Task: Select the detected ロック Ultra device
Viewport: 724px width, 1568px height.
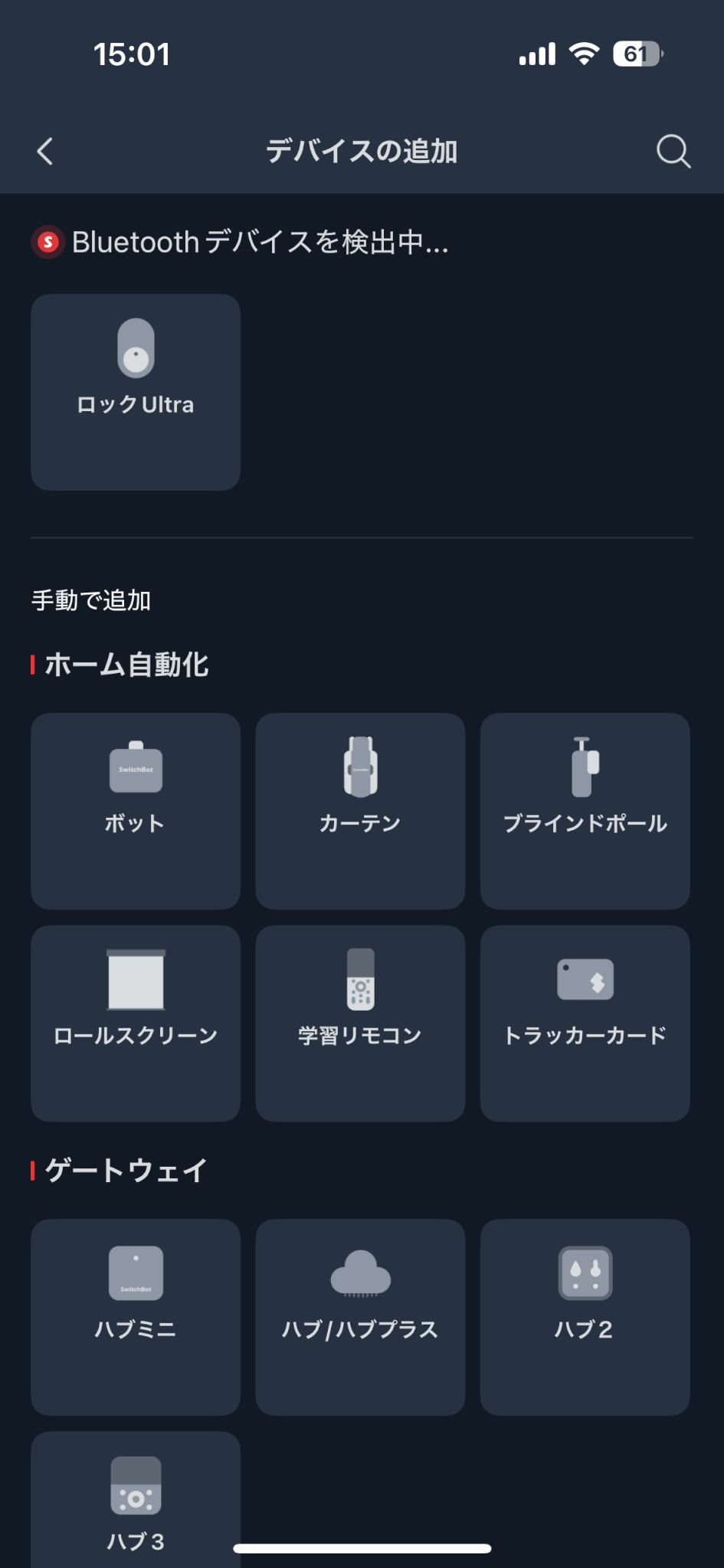Action: point(136,392)
